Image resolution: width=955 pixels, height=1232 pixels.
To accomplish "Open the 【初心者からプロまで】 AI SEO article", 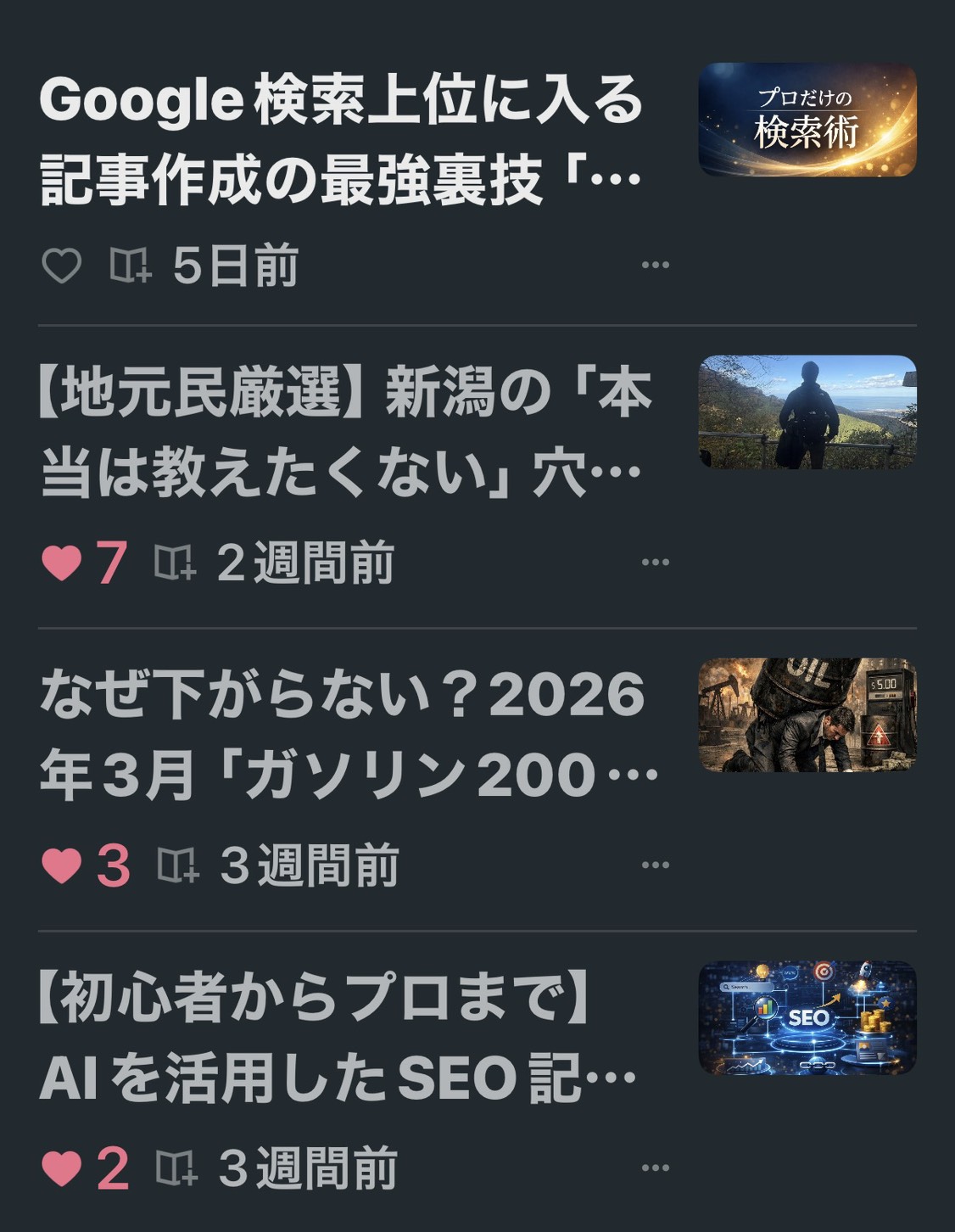I will tap(339, 1039).
